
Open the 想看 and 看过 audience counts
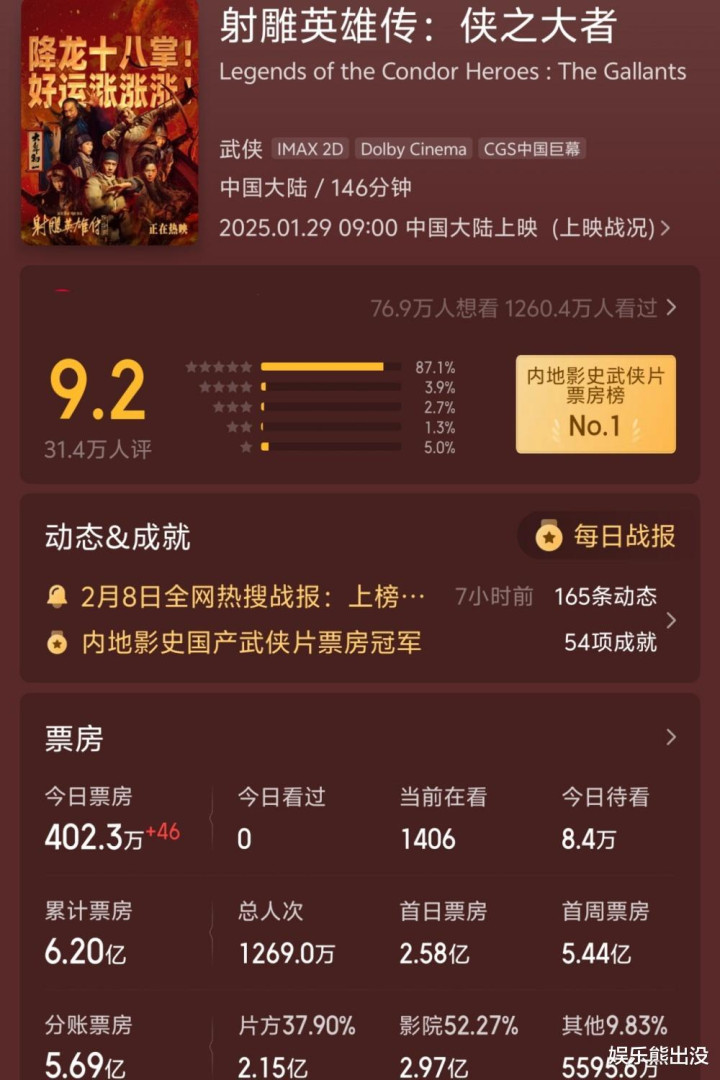523,308
